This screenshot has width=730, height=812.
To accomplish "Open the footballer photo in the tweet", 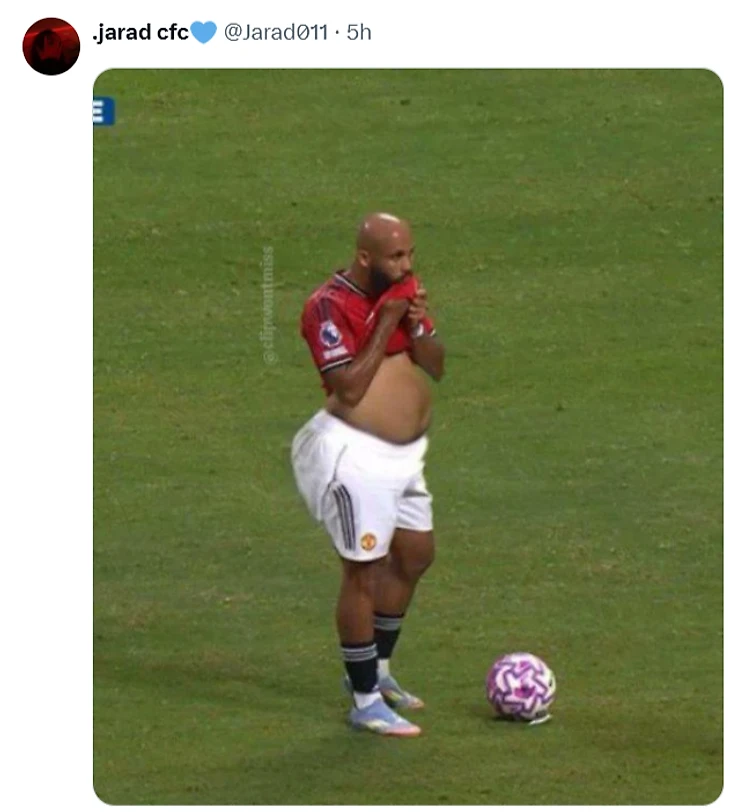I will click(407, 436).
